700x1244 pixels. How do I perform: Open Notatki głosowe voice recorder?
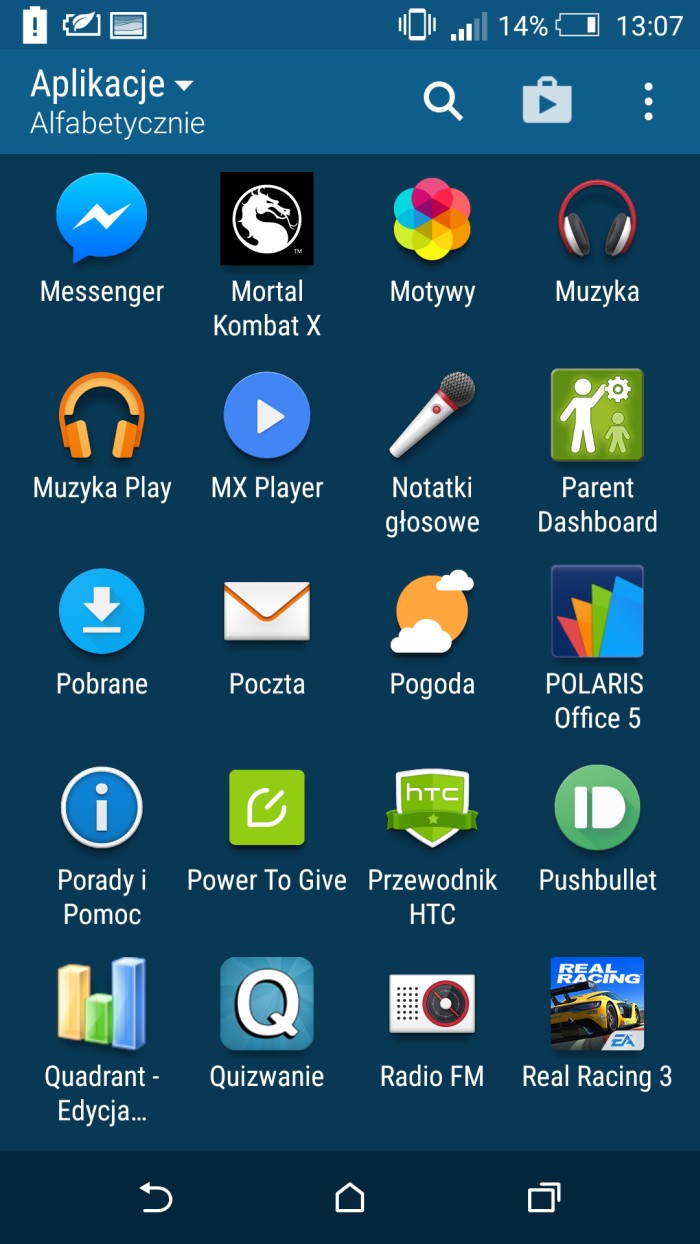(432, 416)
